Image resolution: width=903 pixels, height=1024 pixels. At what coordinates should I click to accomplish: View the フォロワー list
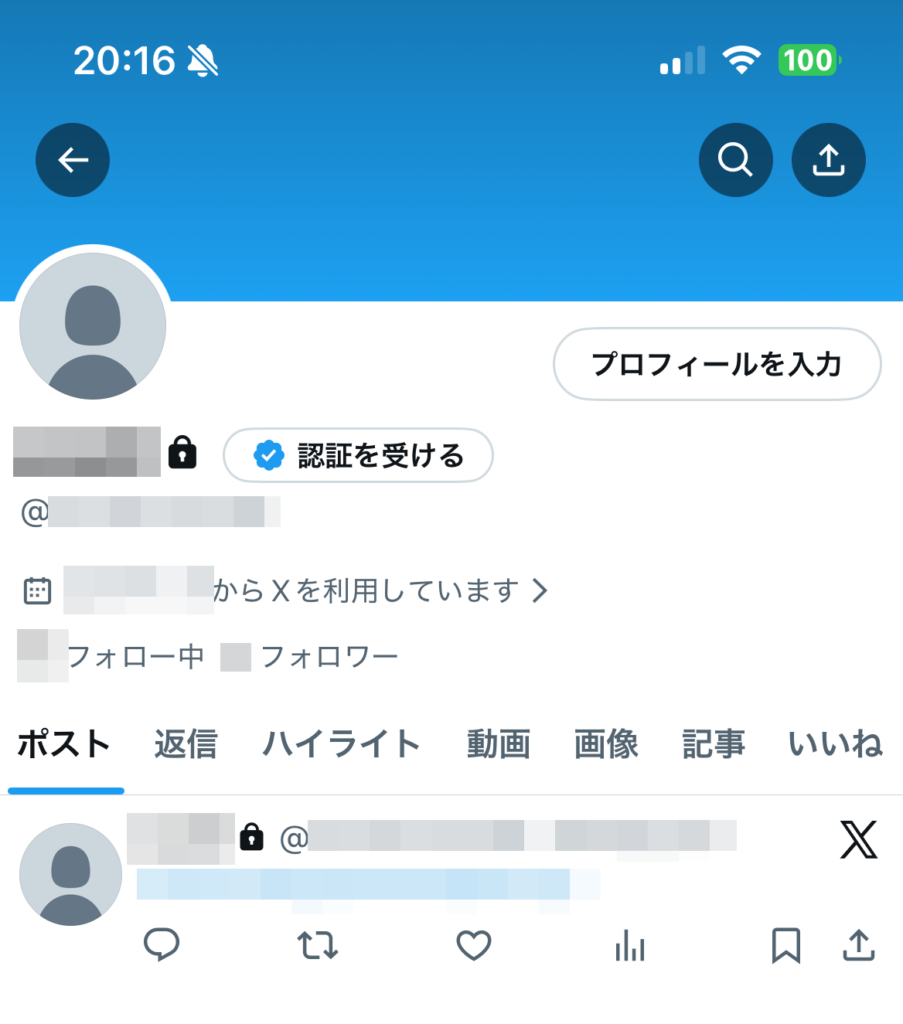coord(328,657)
